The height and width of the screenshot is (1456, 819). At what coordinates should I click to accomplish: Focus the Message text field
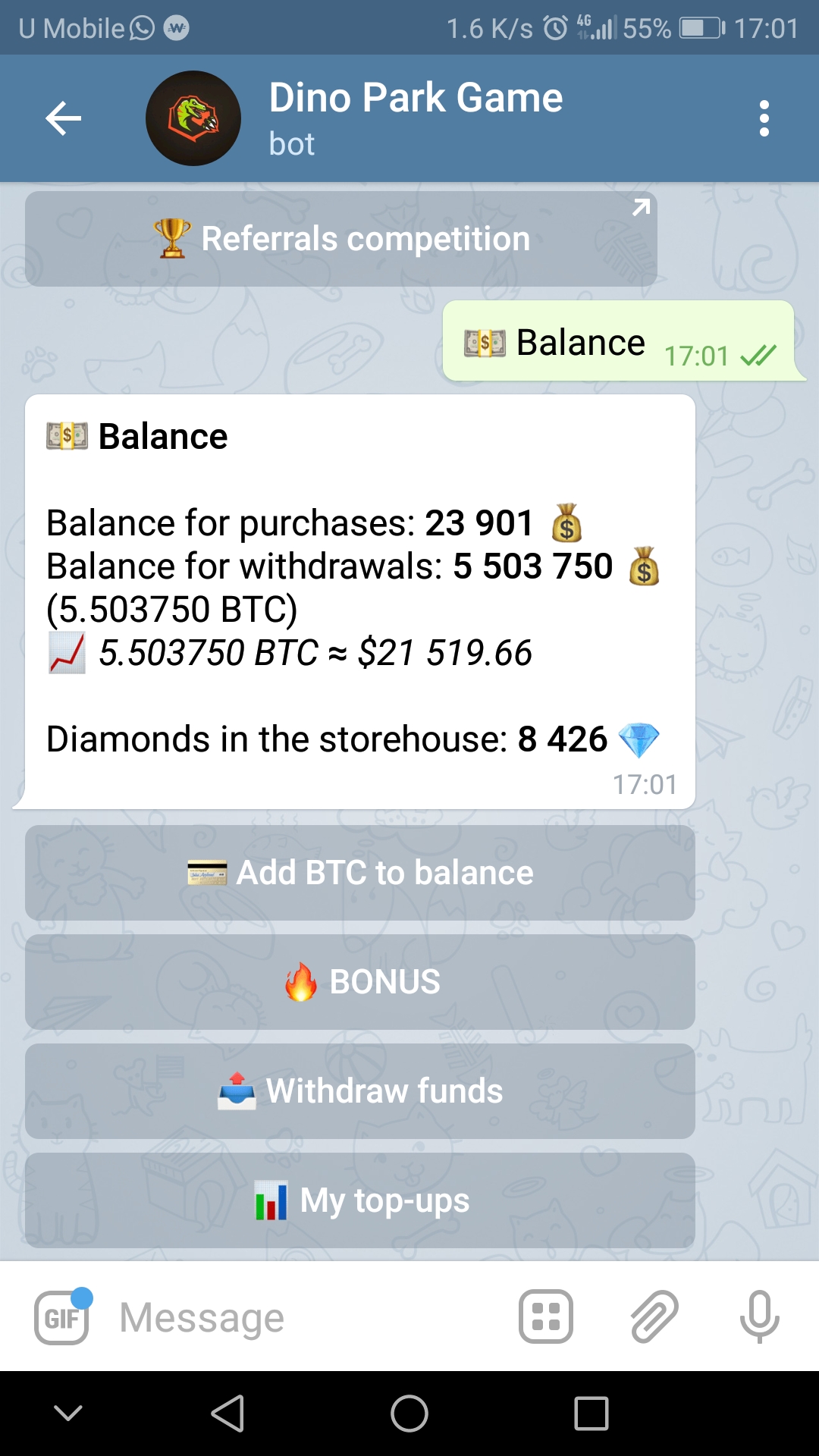(x=303, y=1317)
